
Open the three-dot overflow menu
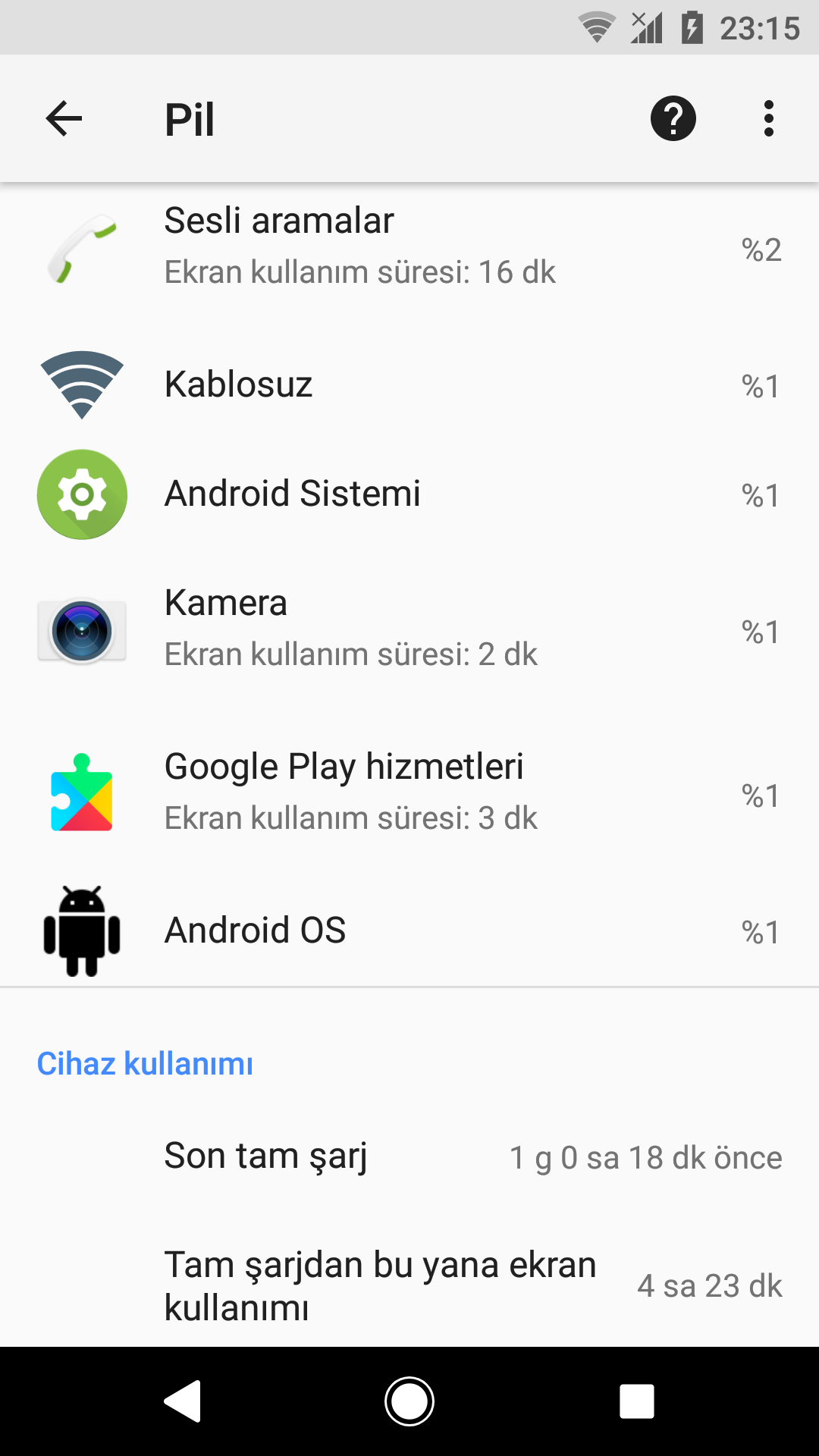pos(769,119)
